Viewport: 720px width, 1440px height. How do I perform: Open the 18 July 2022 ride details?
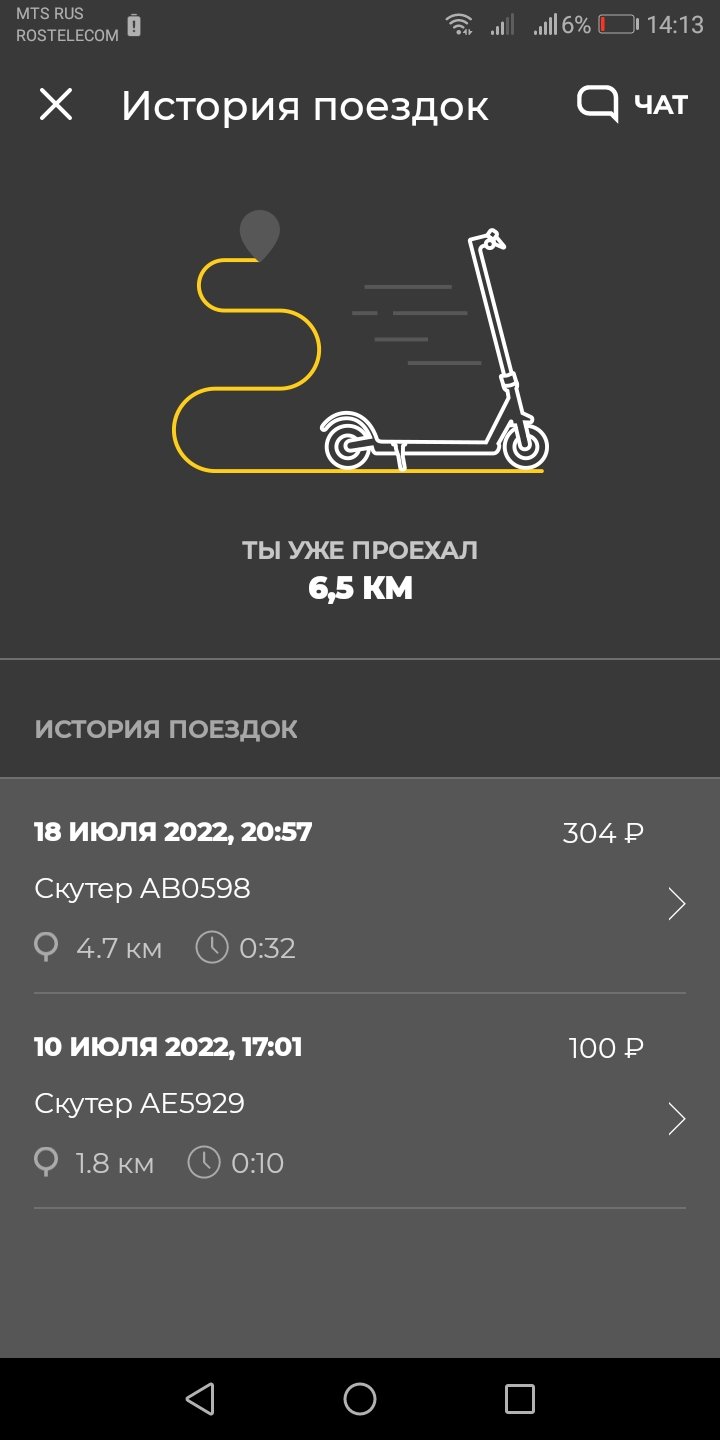click(360, 886)
